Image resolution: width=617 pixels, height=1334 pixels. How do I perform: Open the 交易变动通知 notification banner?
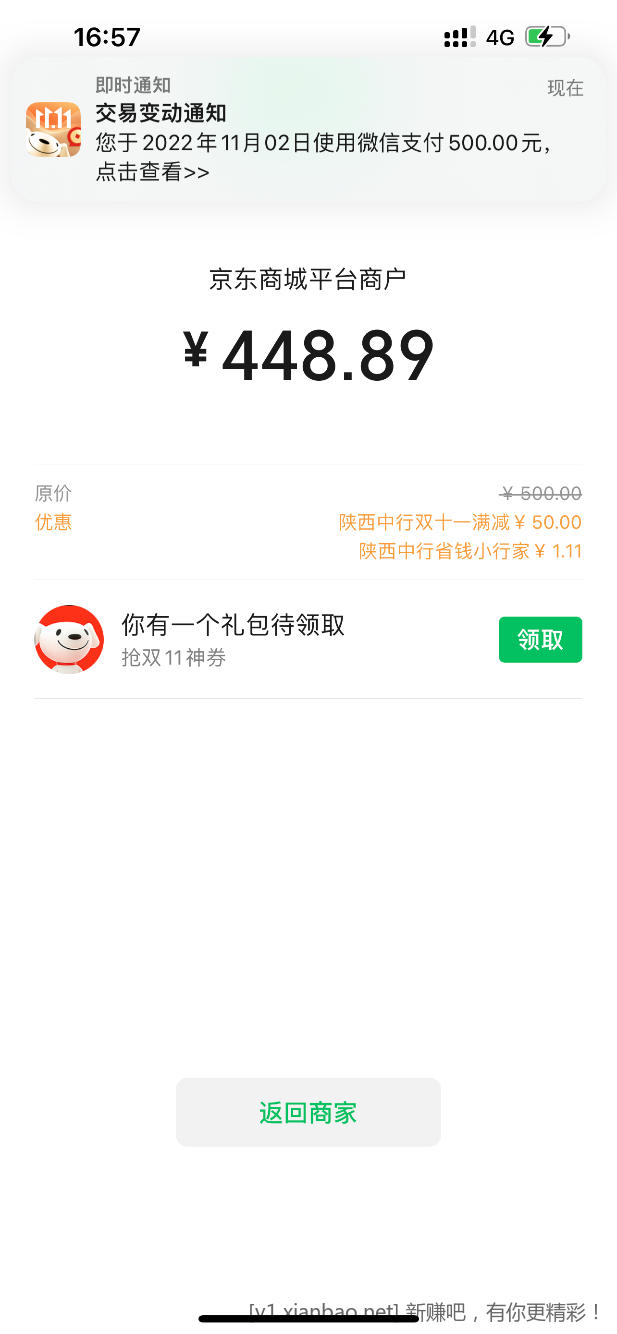point(308,130)
